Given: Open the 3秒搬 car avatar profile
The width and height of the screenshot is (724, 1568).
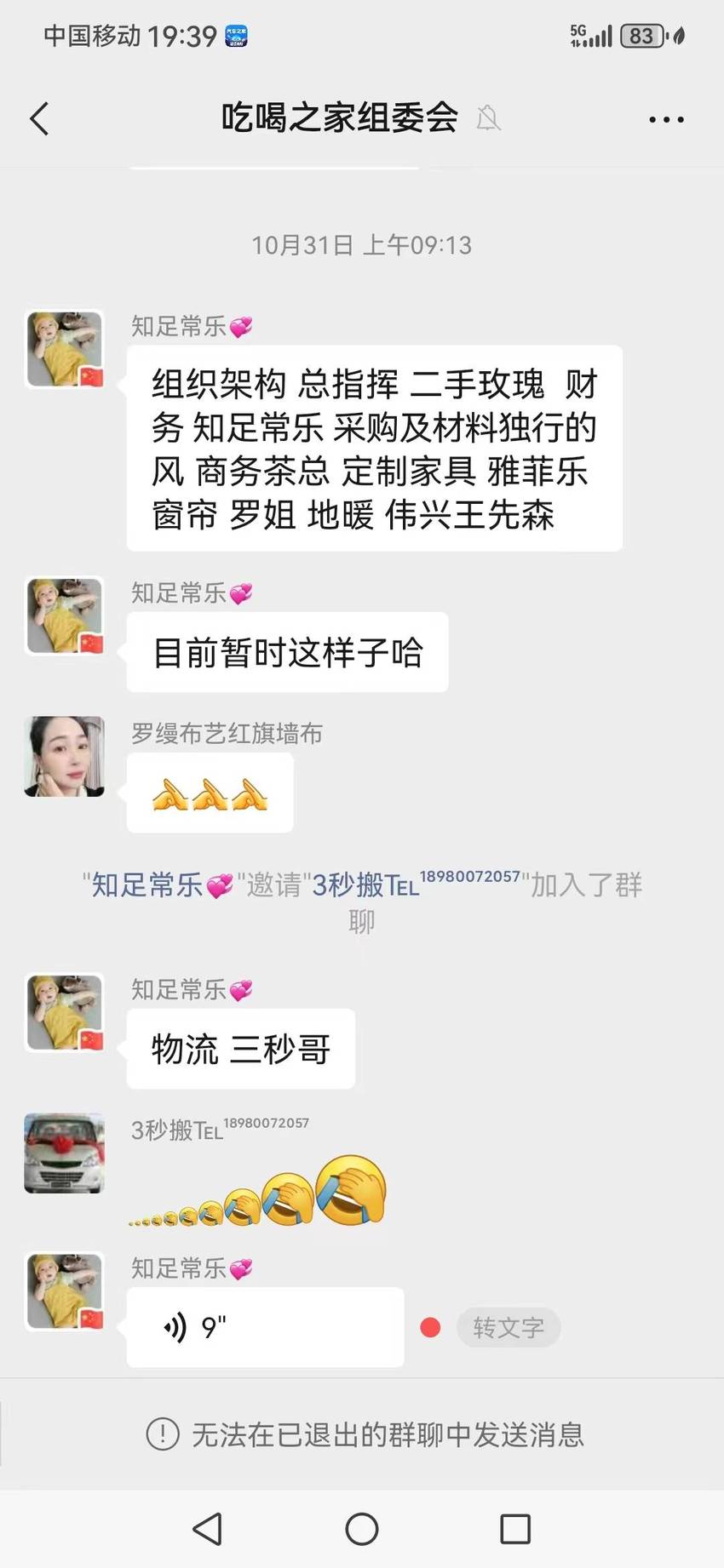Looking at the screenshot, I should click(65, 1153).
